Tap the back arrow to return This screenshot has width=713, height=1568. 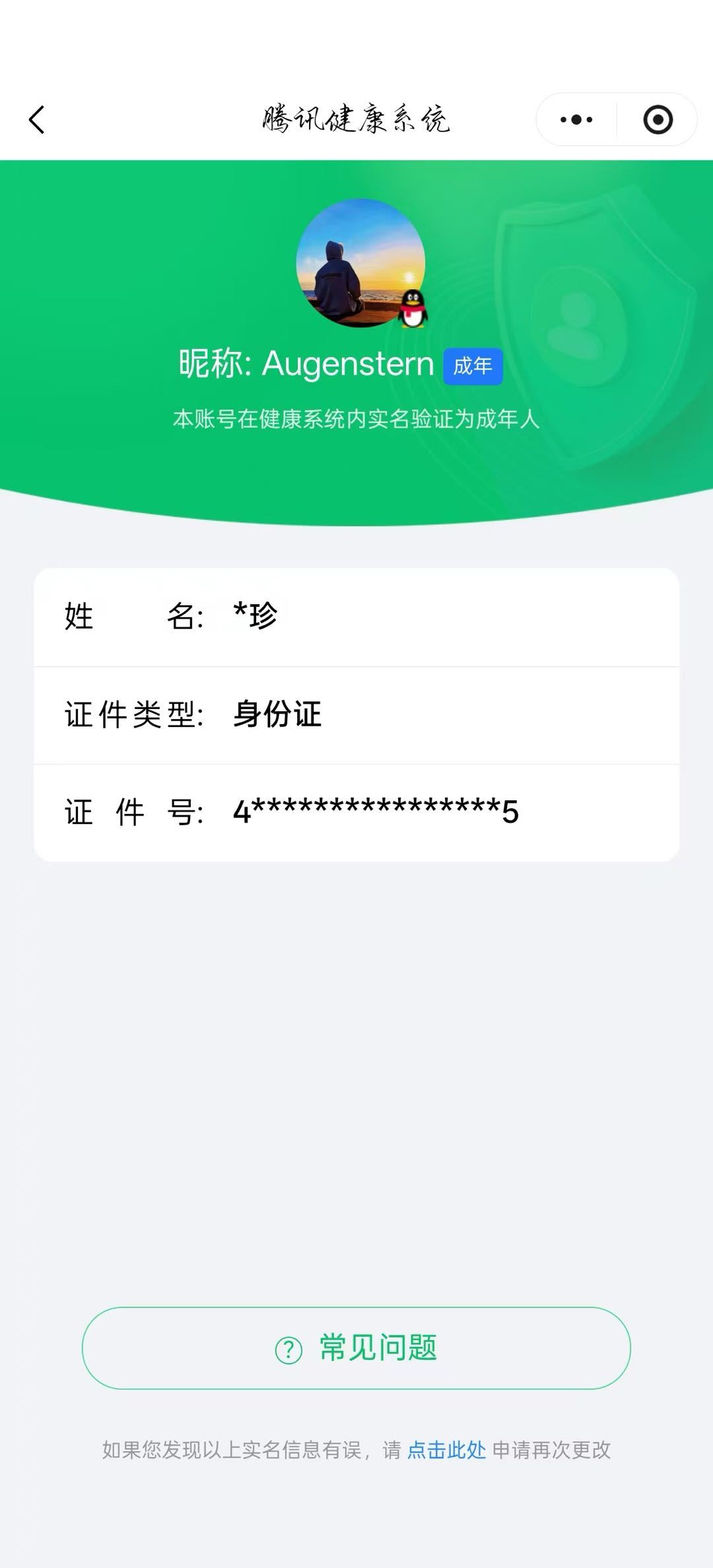[x=38, y=119]
